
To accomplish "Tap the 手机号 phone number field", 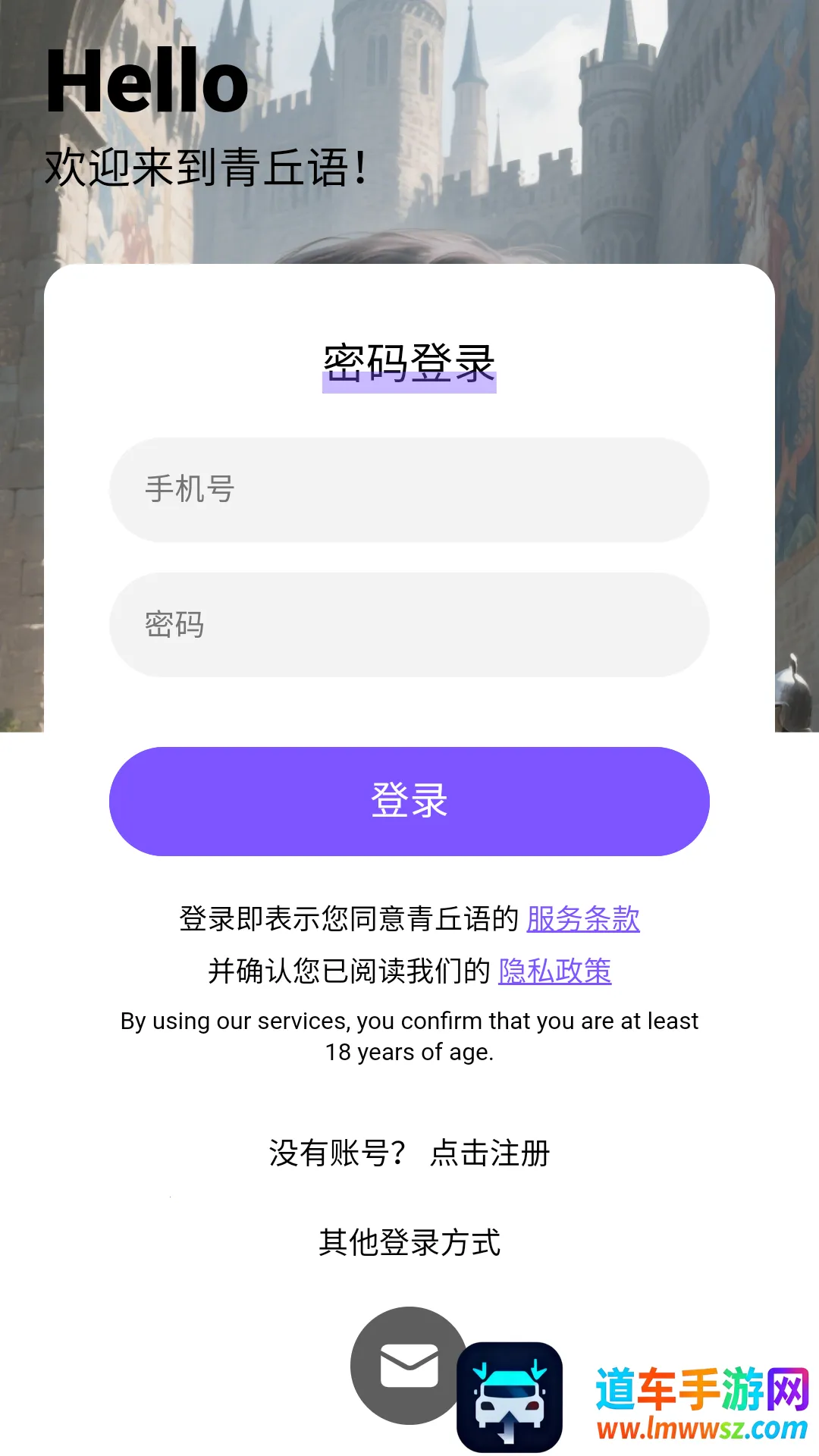I will 409,490.
